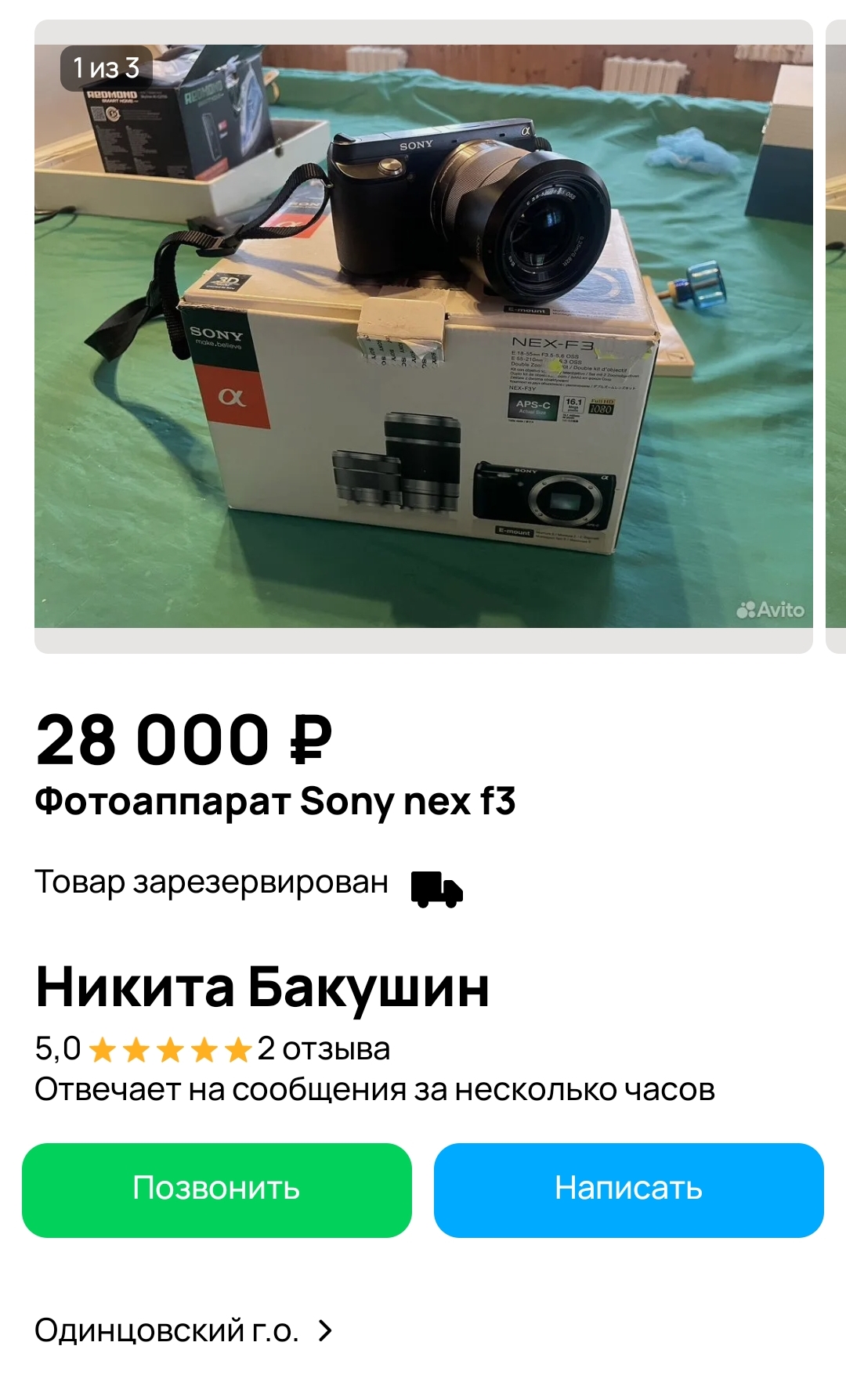Image resolution: width=846 pixels, height=1400 pixels.
Task: Call the seller via Позвонить
Action: pyautogui.click(x=217, y=1189)
